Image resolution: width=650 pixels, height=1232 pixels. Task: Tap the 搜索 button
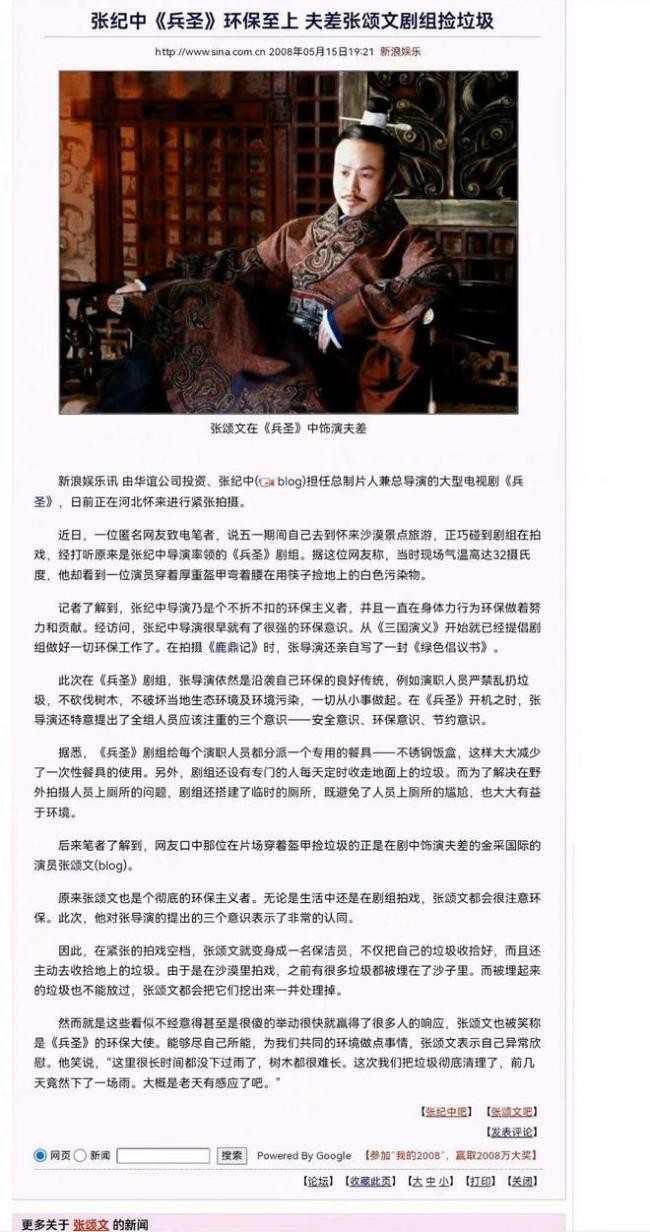(232, 1156)
